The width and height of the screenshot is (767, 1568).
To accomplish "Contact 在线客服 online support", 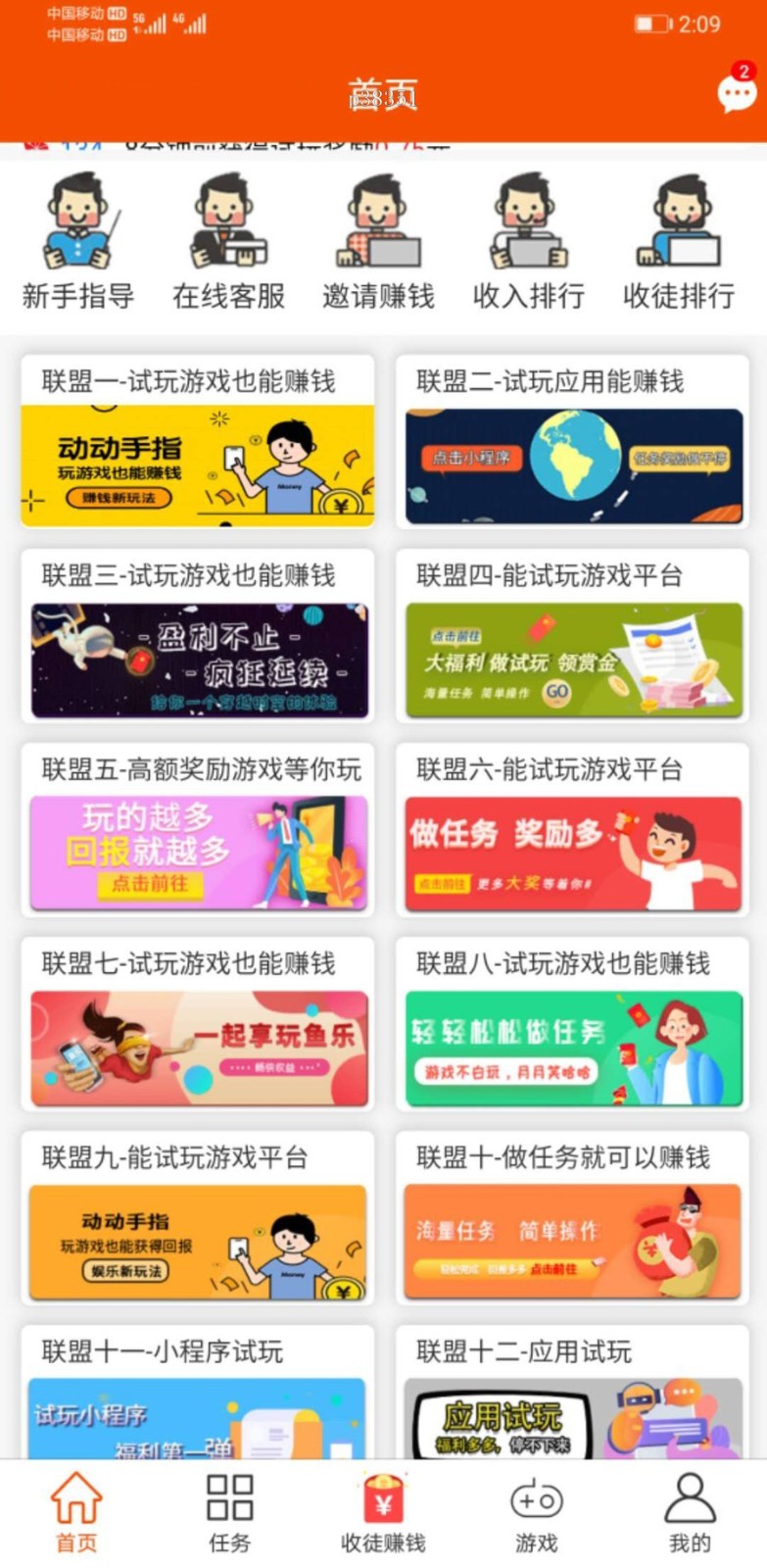I will tap(228, 241).
